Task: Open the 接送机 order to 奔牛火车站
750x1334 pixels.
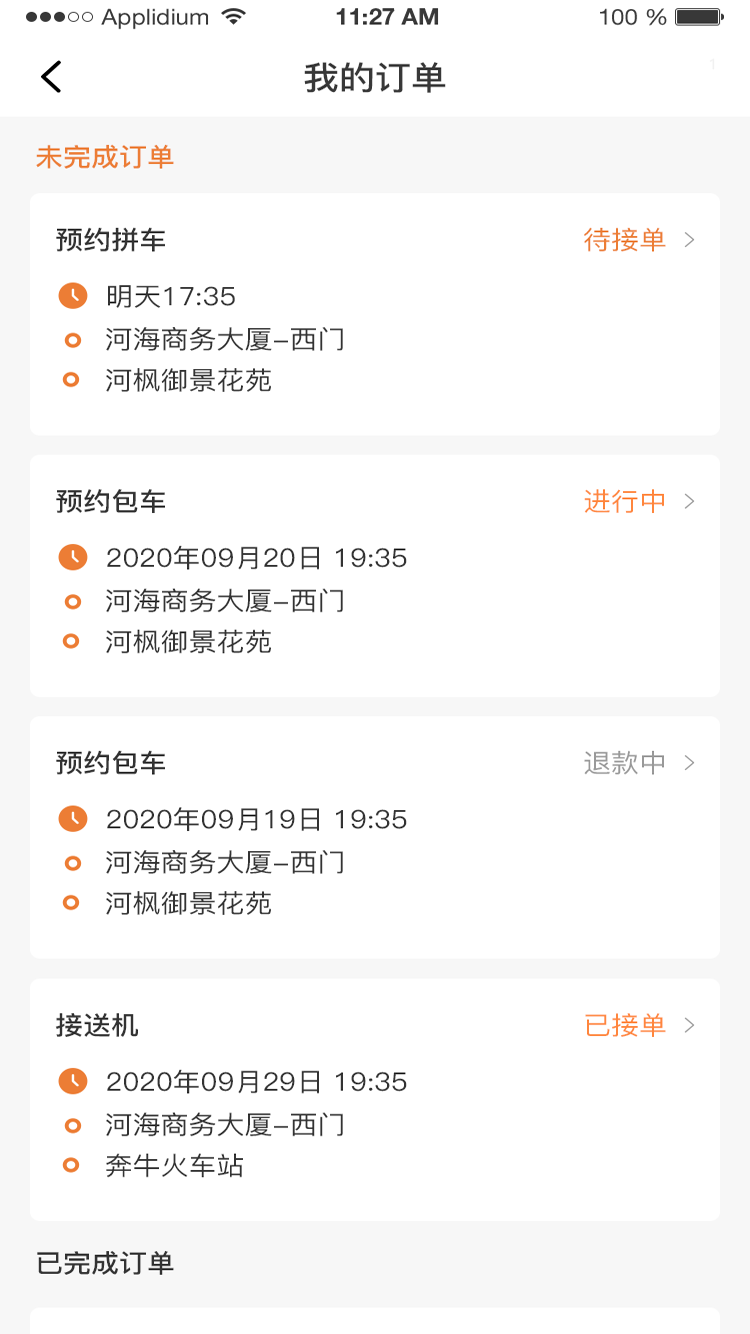Action: 375,1099
